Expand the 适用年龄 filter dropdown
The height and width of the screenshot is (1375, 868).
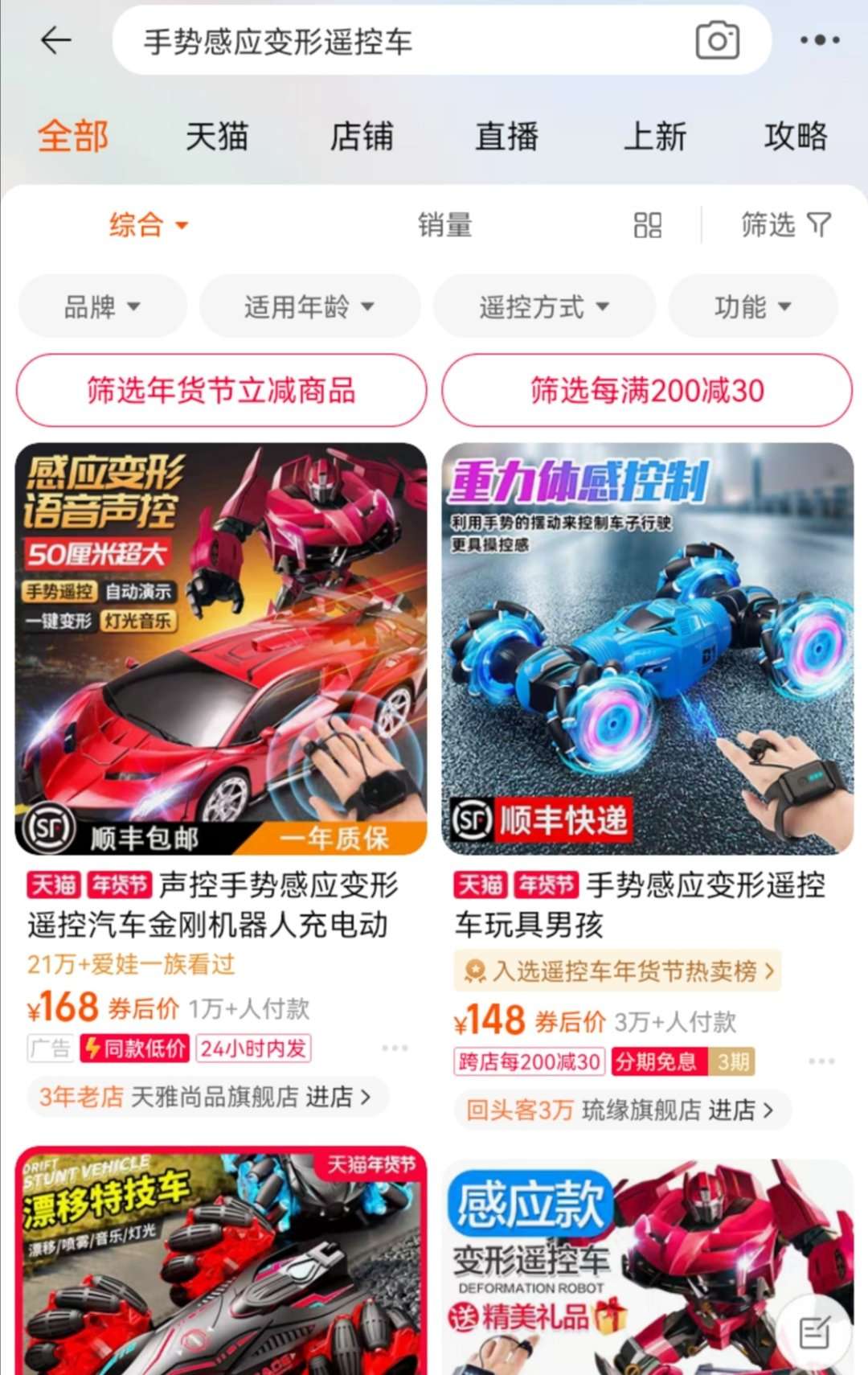[x=309, y=306]
